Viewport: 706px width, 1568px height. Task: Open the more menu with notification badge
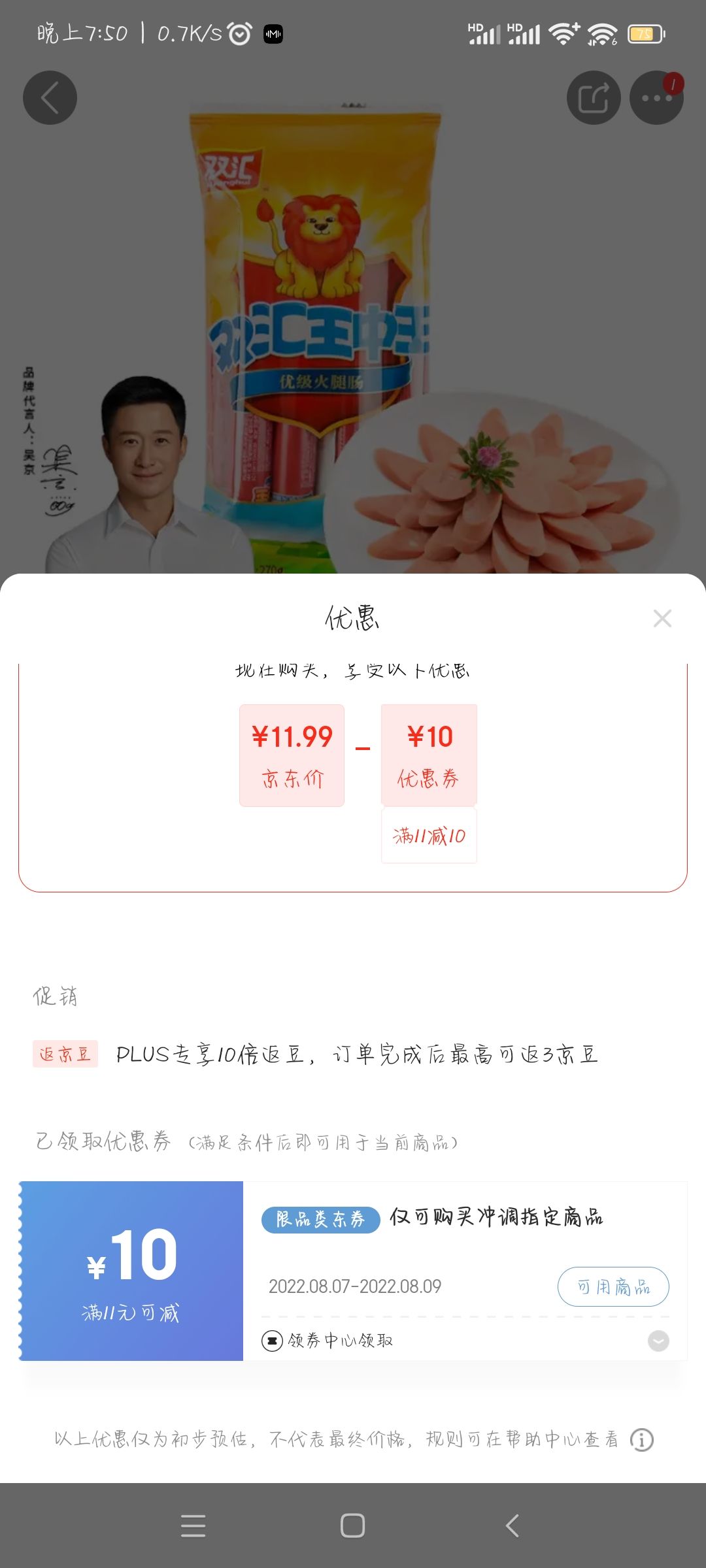coord(657,97)
